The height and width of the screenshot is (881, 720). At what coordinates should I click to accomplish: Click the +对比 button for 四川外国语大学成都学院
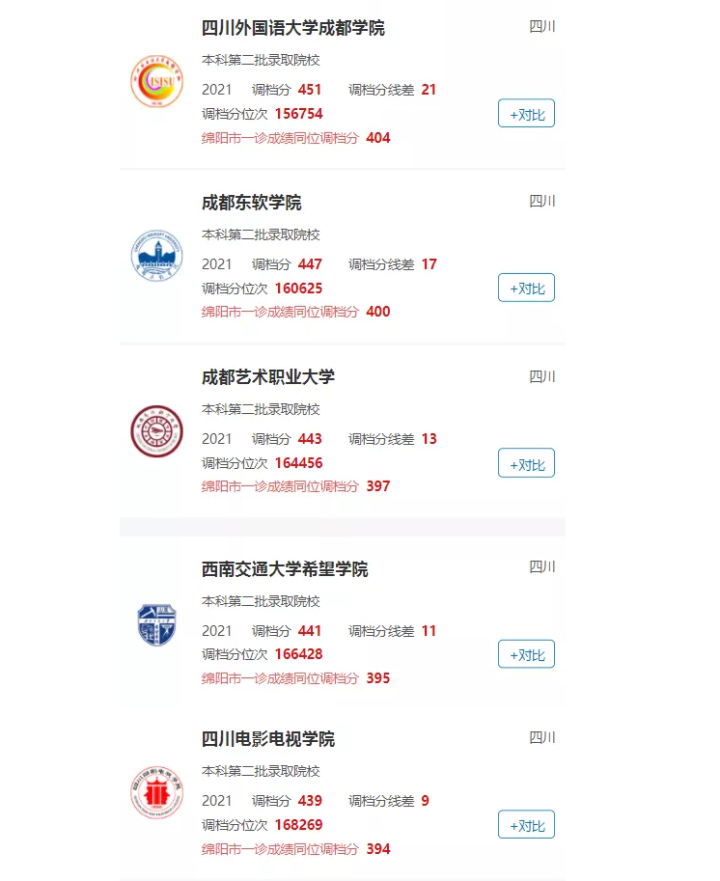(526, 113)
